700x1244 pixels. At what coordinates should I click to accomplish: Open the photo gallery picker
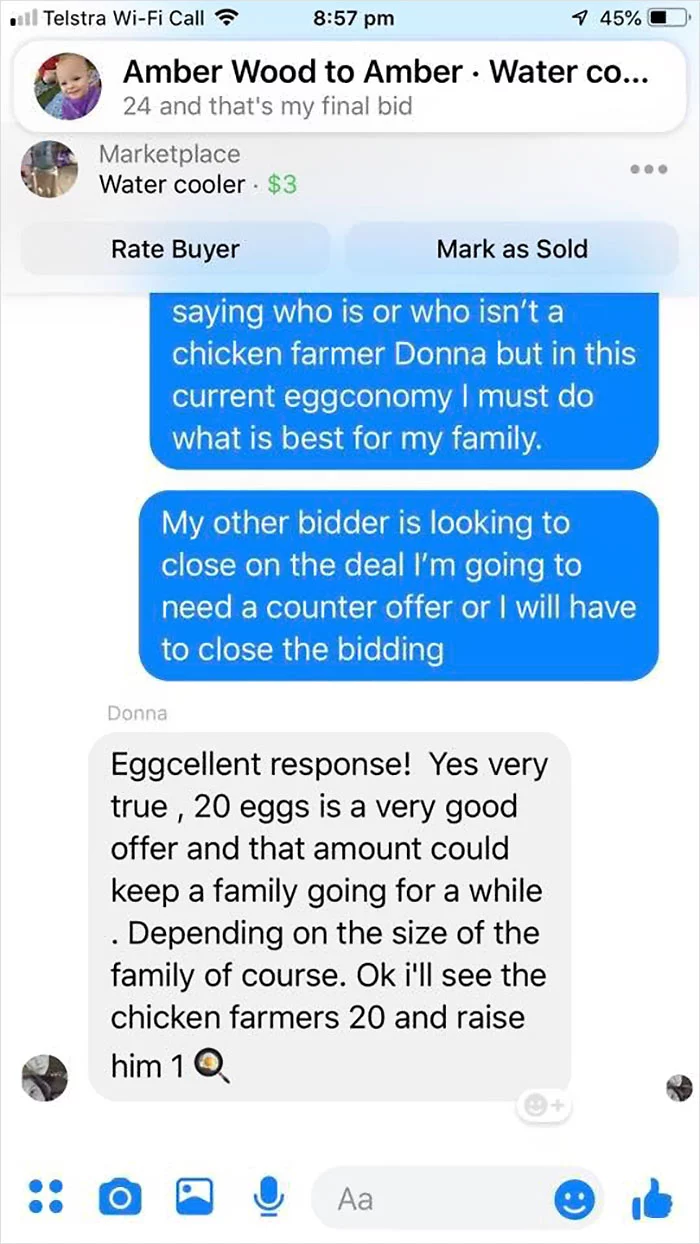195,1195
